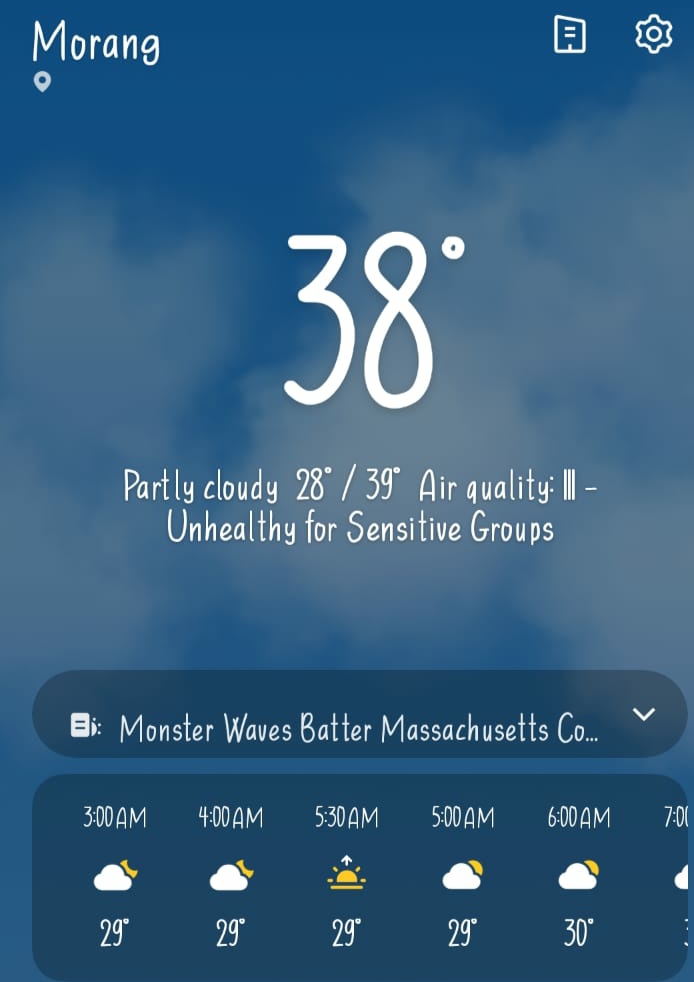The image size is (694, 982).
Task: Open the settings gear
Action: click(x=654, y=35)
